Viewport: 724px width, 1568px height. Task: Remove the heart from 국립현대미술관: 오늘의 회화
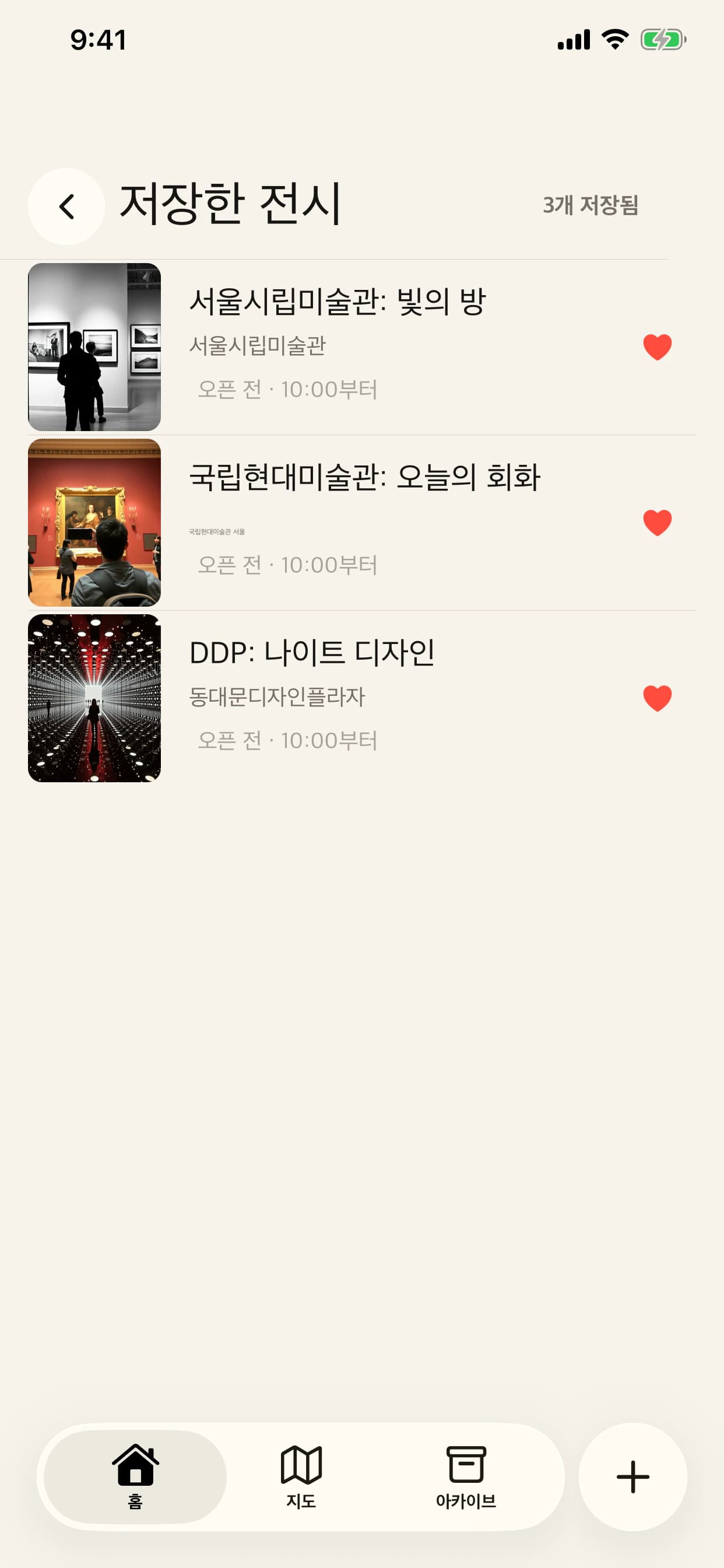pos(657,522)
